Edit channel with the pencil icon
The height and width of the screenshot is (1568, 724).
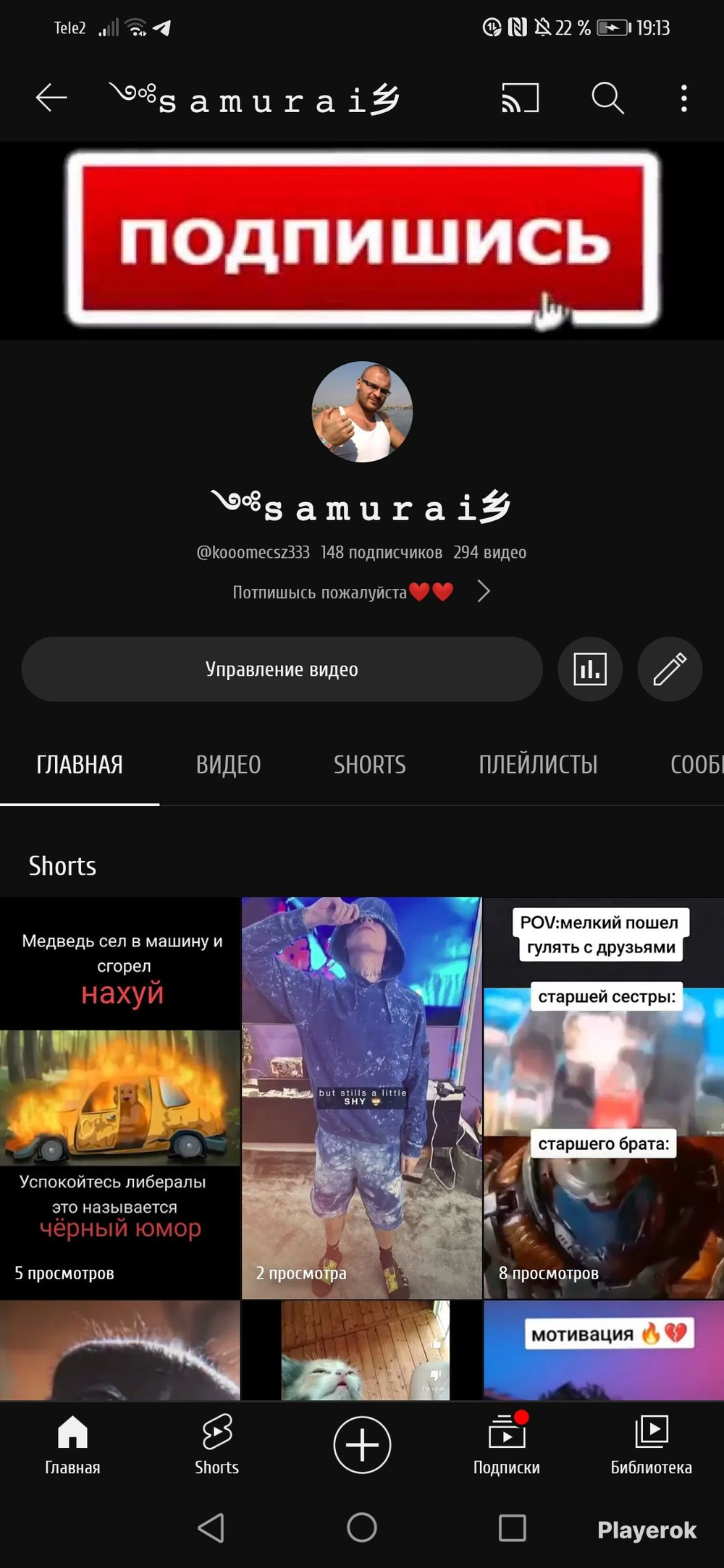[670, 669]
